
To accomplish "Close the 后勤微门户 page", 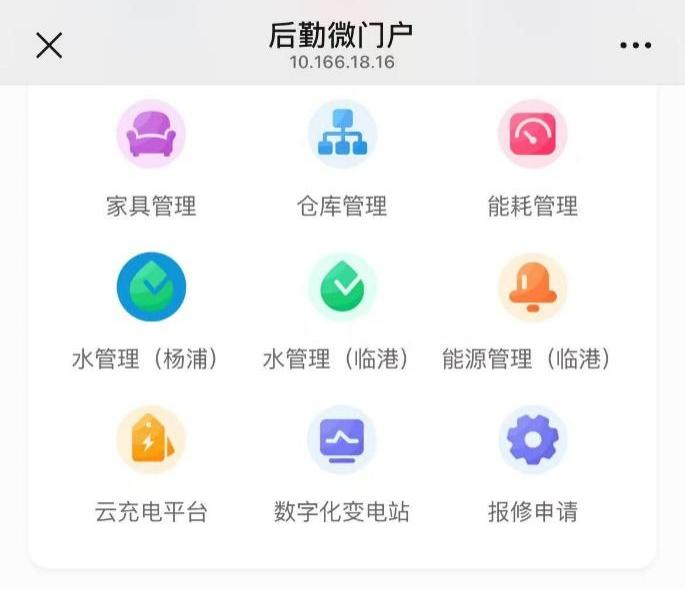I will click(49, 45).
